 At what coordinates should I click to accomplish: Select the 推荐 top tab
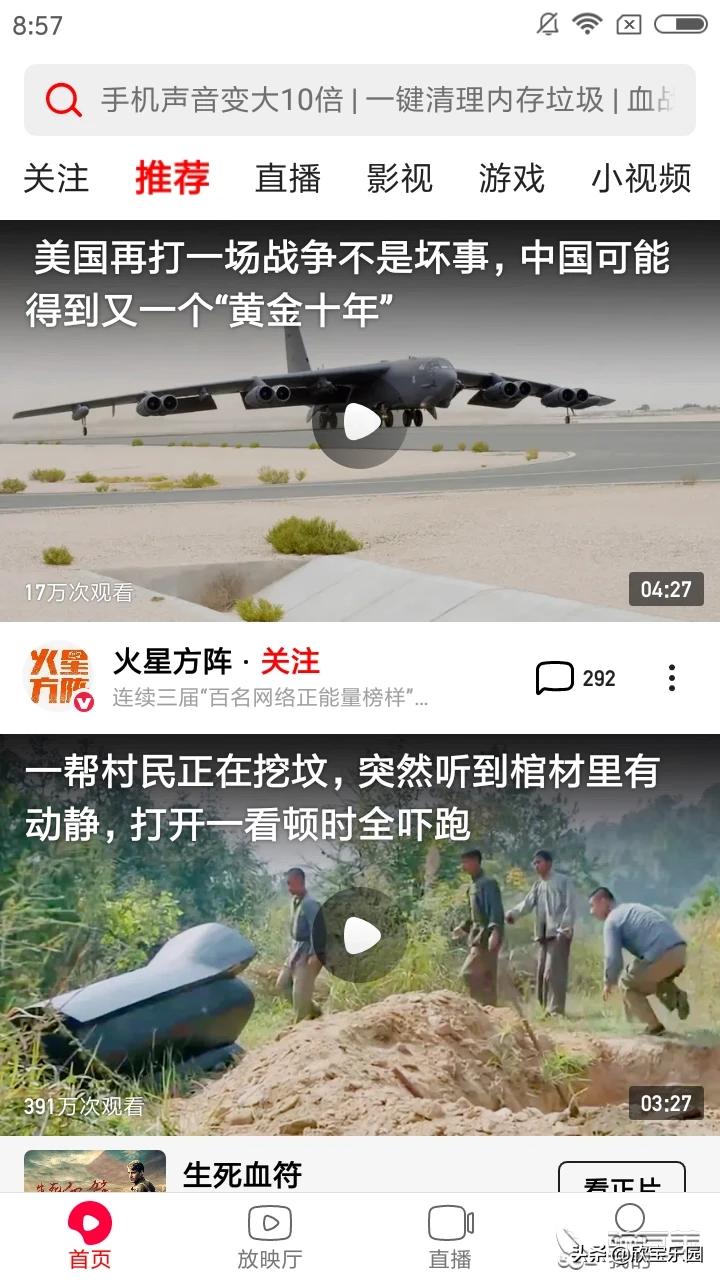coord(172,178)
